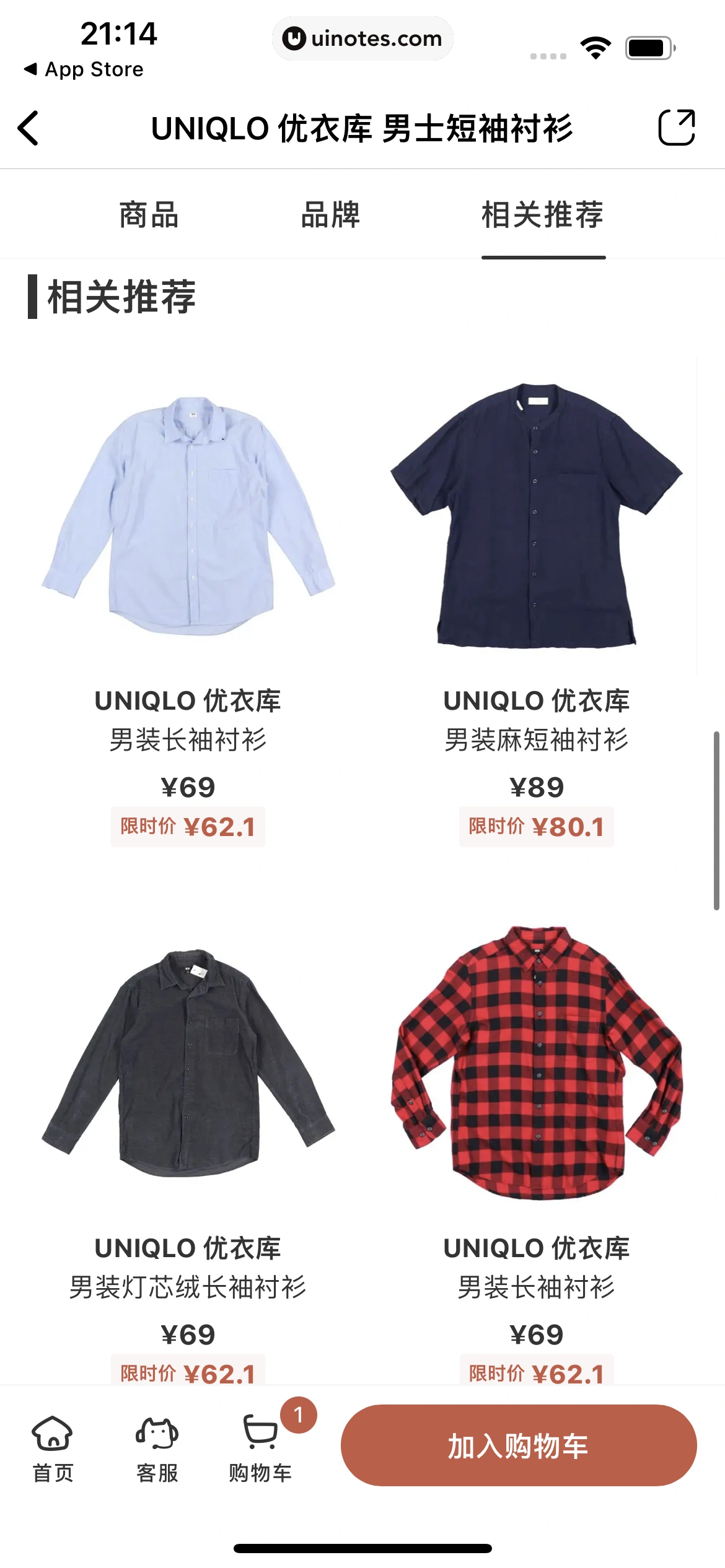Click the uinotes.com pill at top

(x=362, y=38)
